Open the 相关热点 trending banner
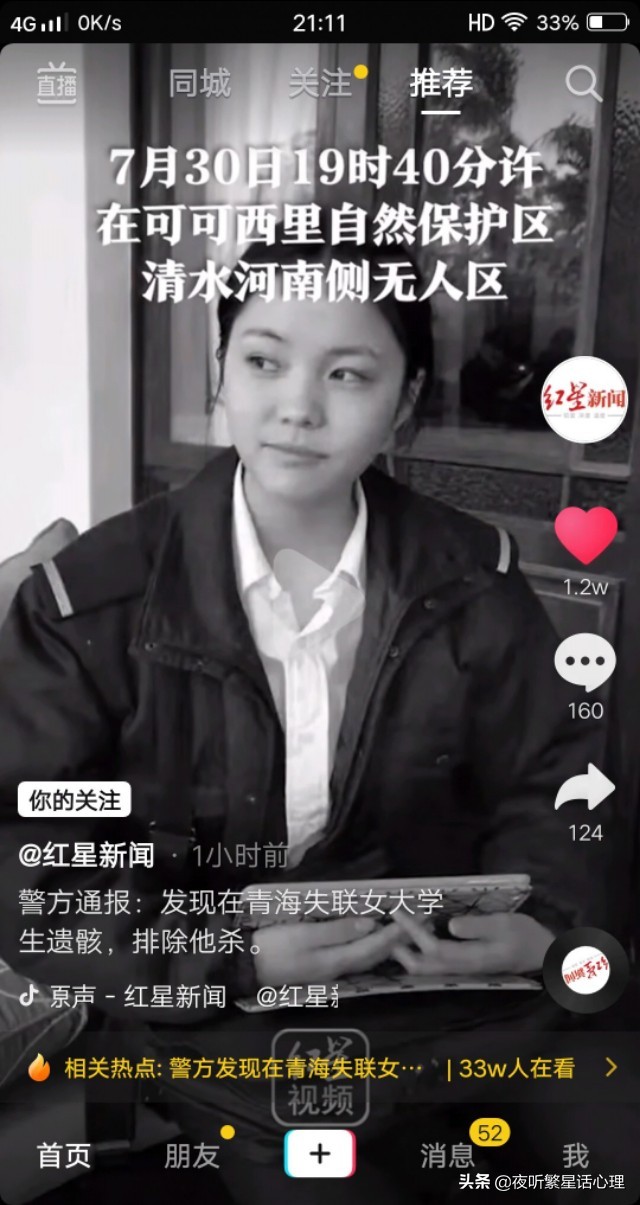Viewport: 640px width, 1205px height. pyautogui.click(x=320, y=1068)
